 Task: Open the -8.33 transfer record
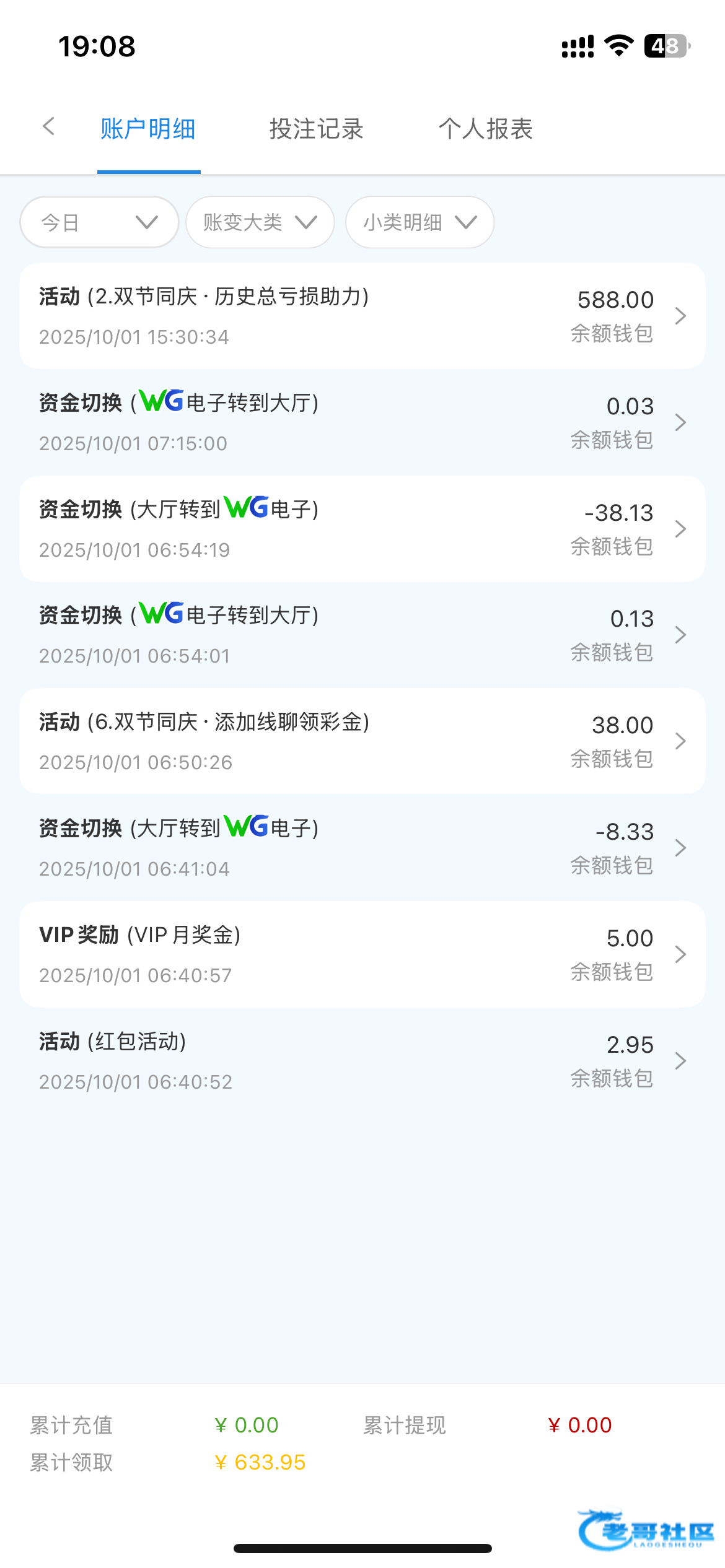click(x=362, y=848)
